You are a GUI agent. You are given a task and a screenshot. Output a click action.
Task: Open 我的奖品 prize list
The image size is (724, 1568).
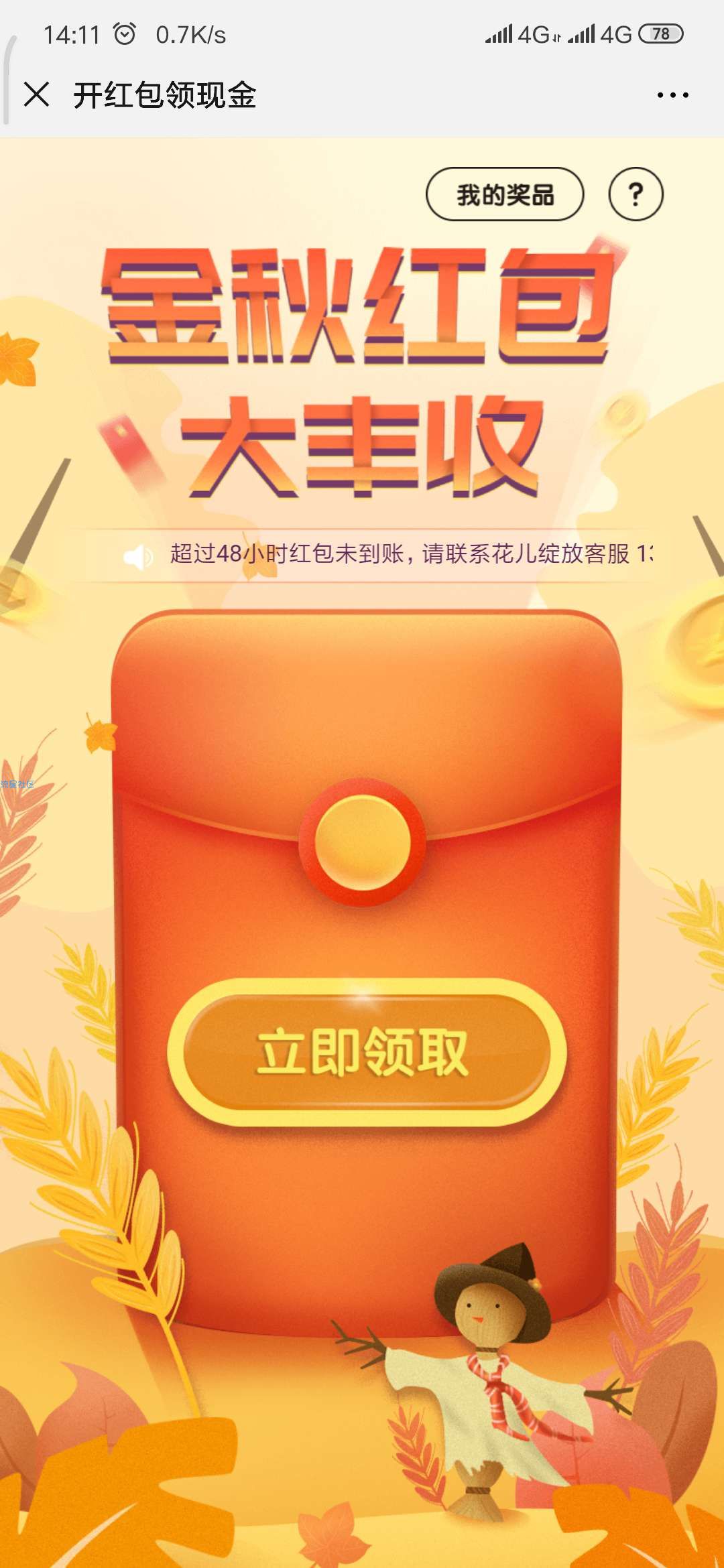505,194
